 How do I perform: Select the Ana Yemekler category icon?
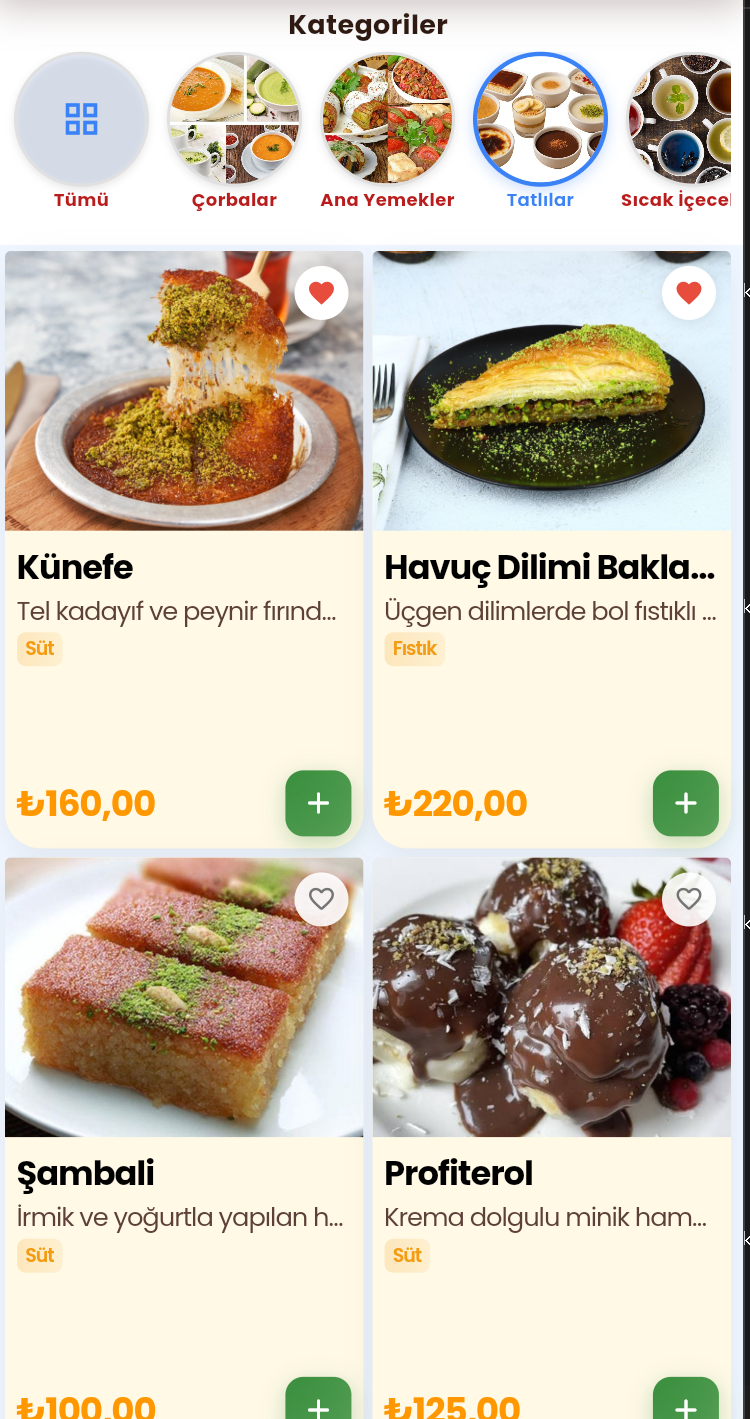point(387,118)
